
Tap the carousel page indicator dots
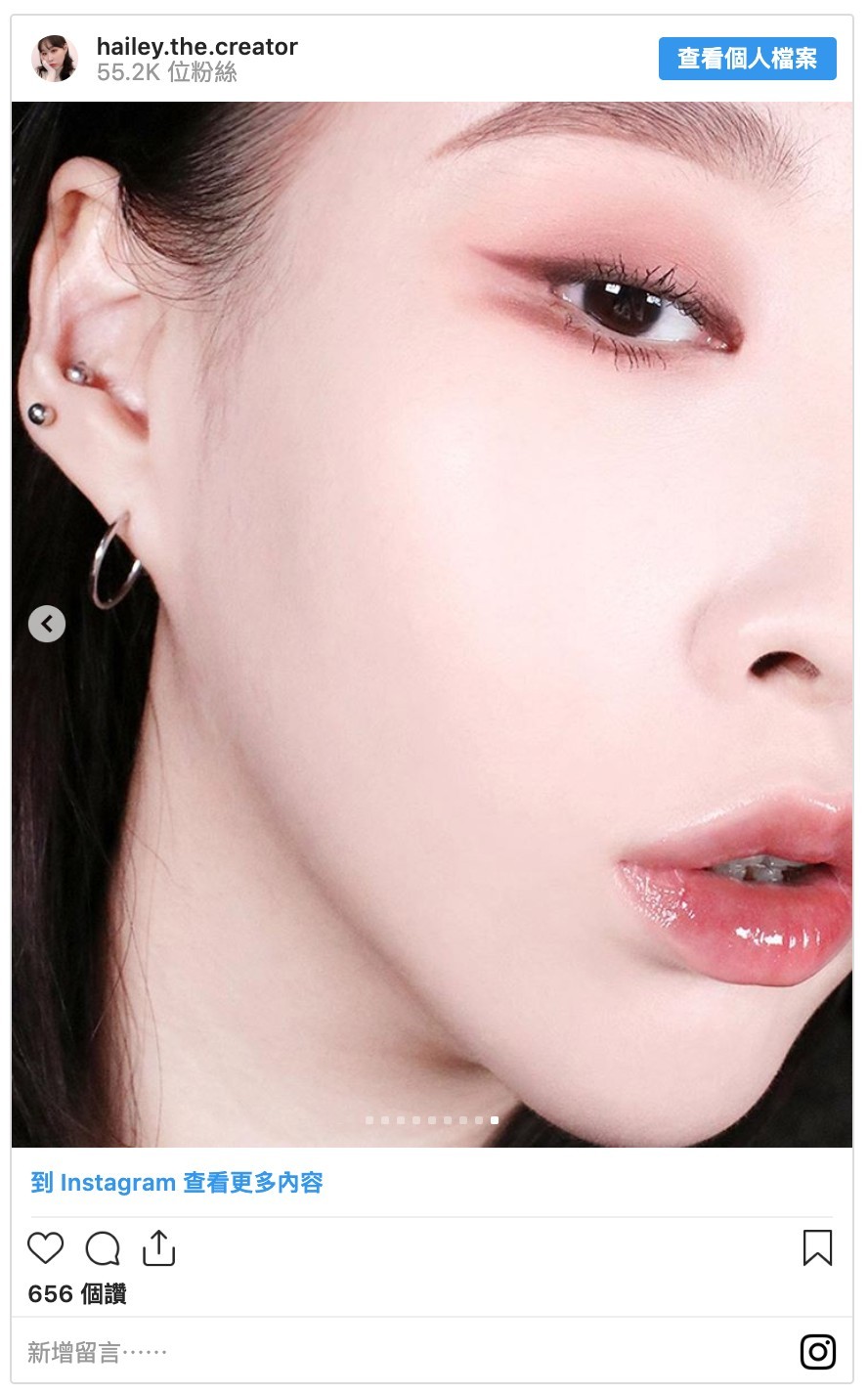(432, 1120)
